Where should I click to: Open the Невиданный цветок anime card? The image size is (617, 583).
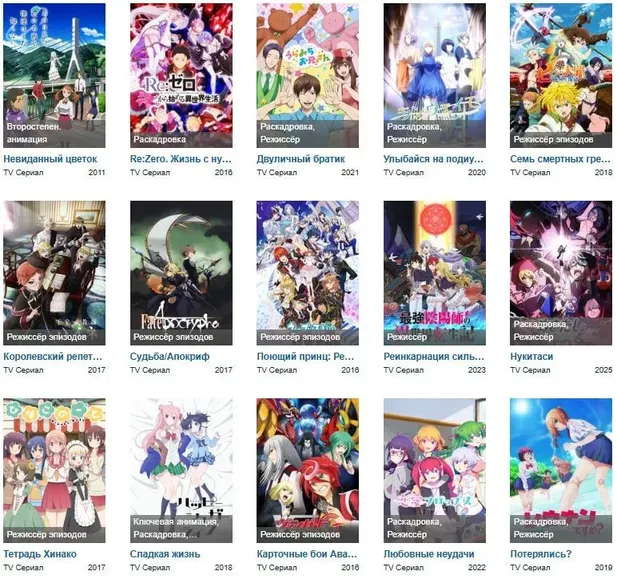coord(54,76)
